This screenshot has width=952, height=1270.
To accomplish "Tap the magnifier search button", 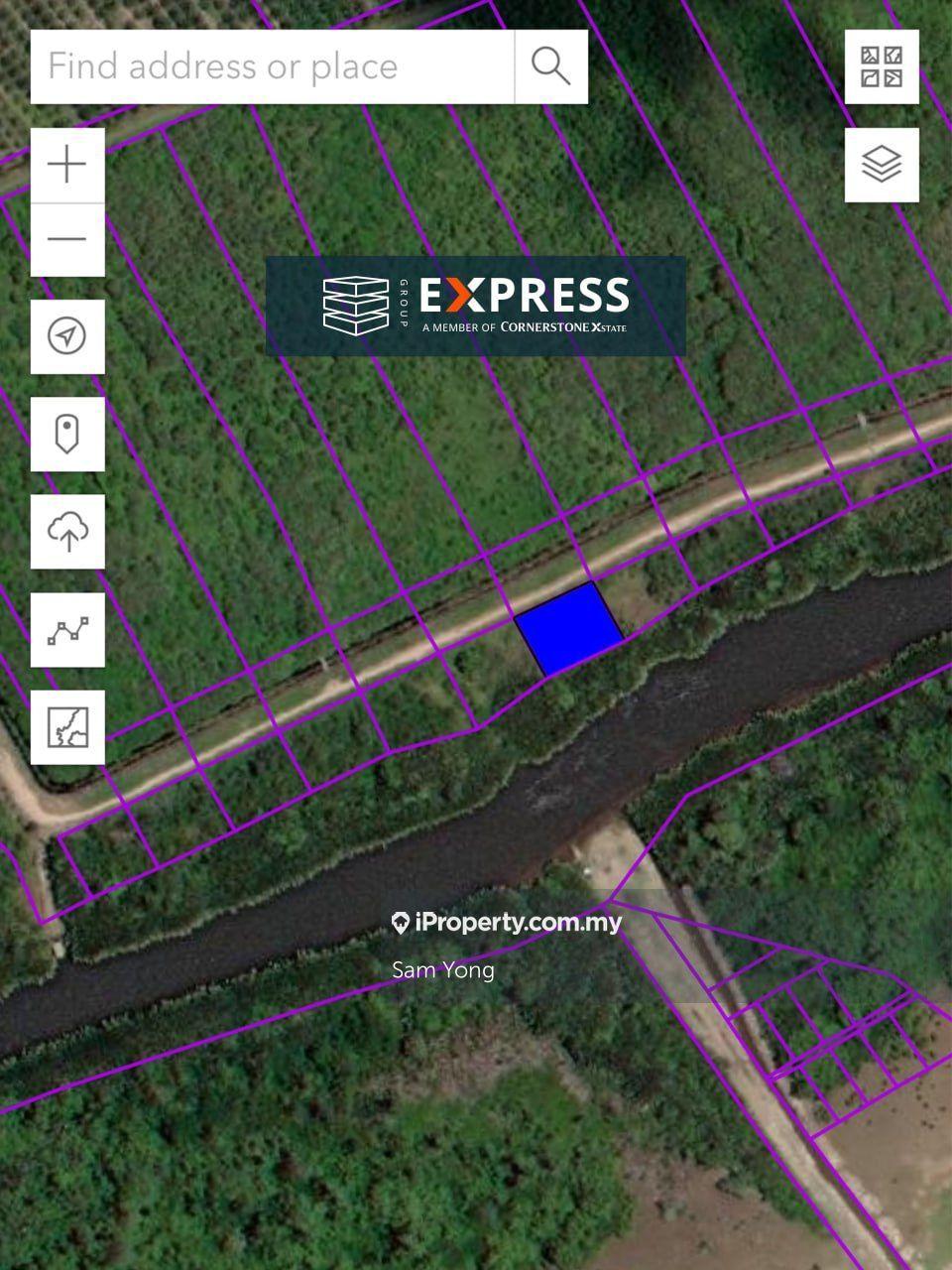I will 551,66.
